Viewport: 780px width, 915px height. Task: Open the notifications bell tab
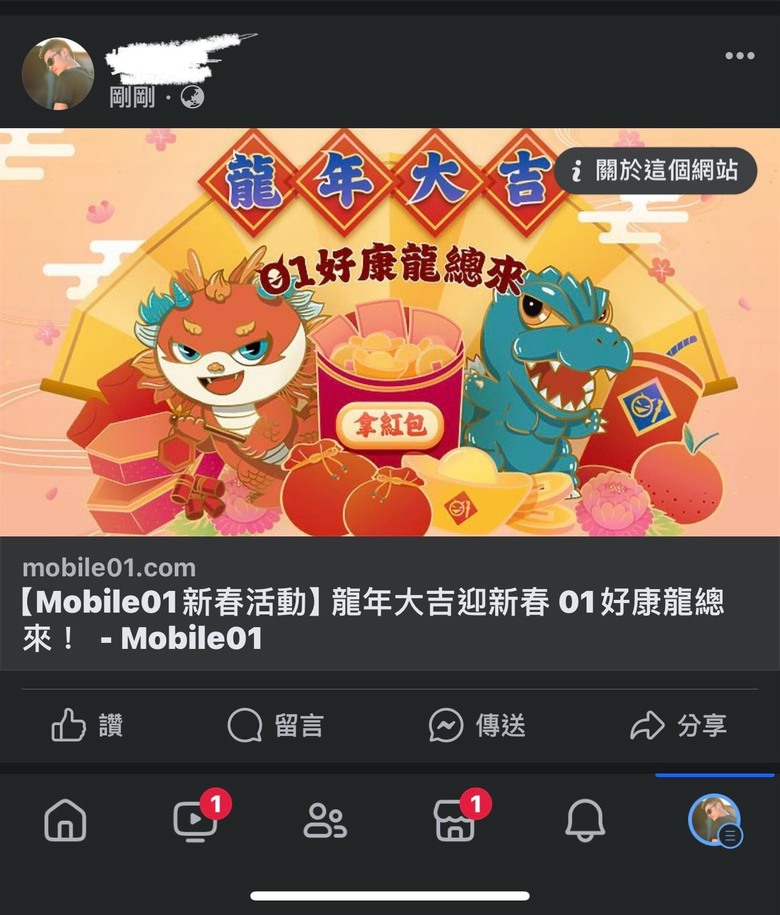pyautogui.click(x=585, y=821)
